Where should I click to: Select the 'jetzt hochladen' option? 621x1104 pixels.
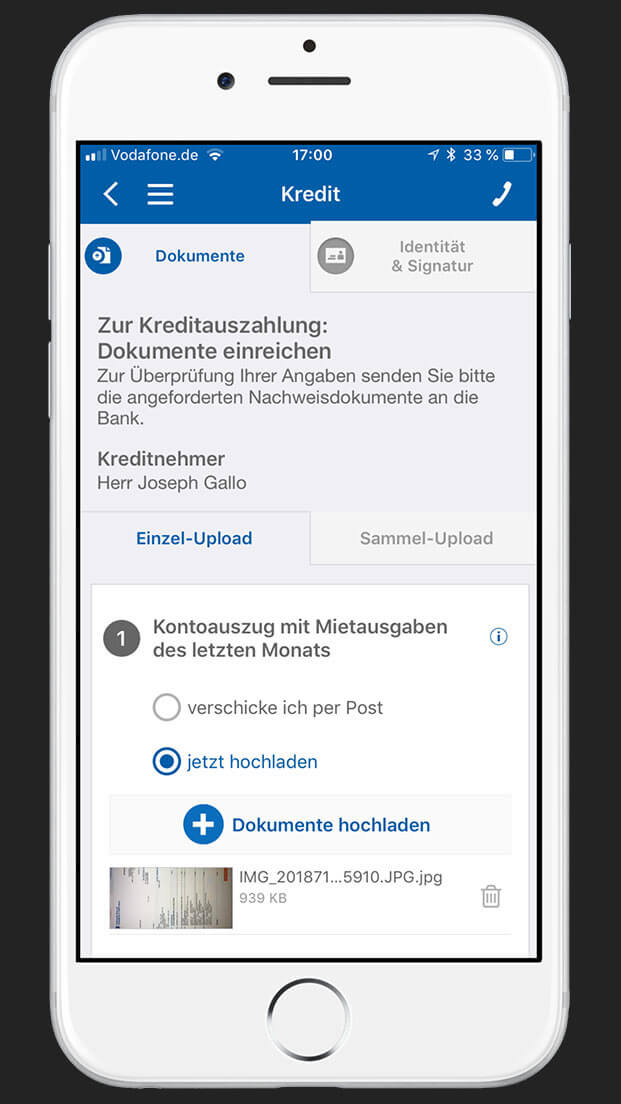166,762
